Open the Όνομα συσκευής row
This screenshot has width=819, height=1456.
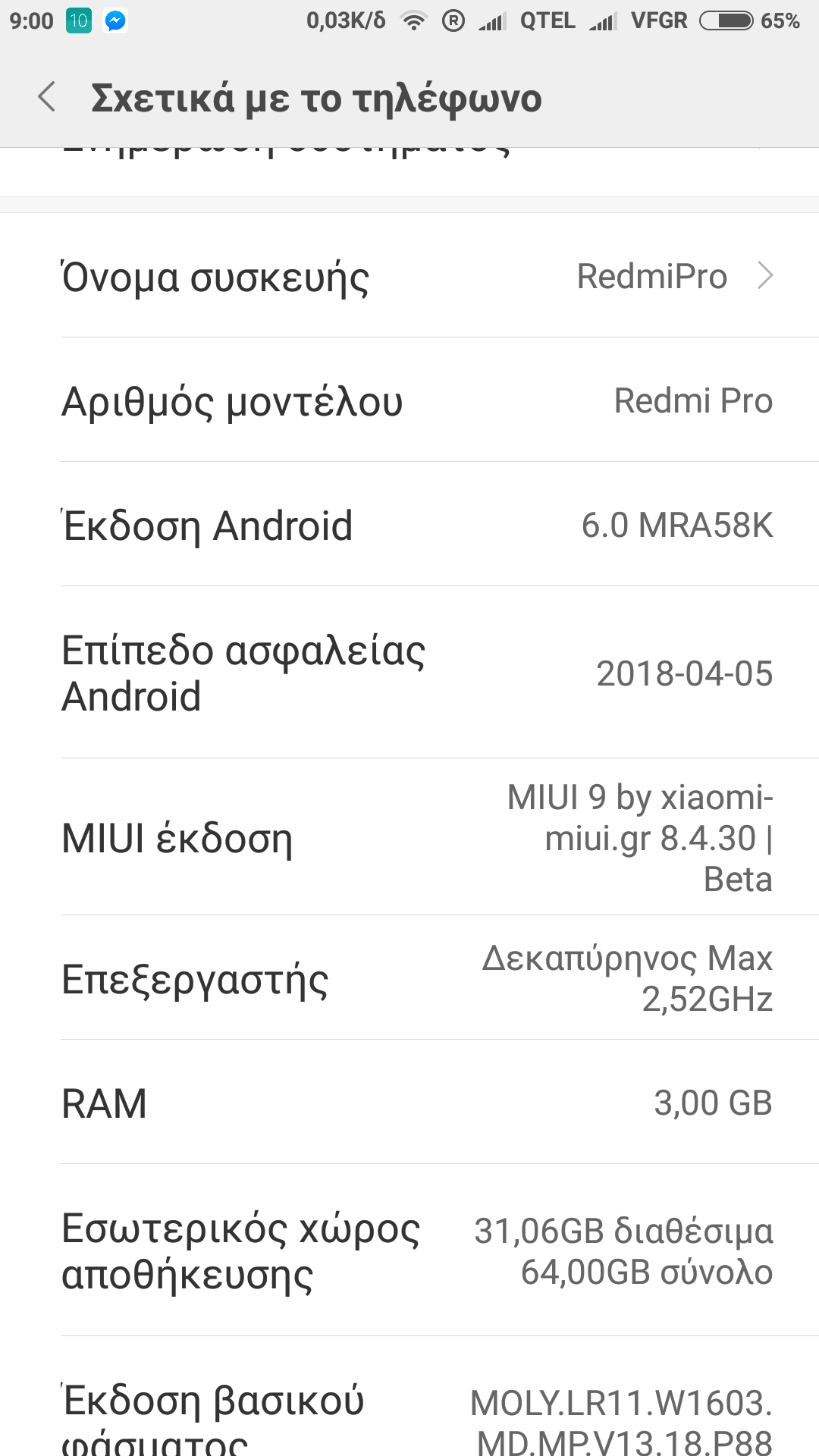[x=409, y=276]
